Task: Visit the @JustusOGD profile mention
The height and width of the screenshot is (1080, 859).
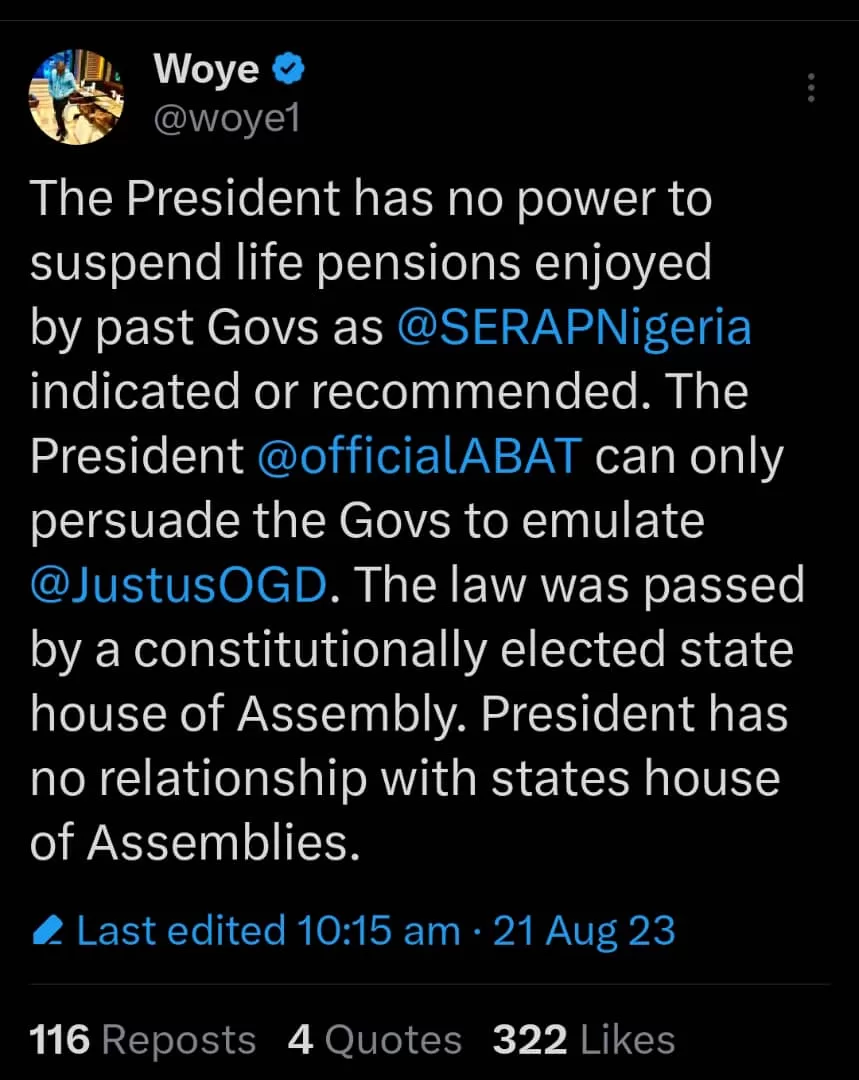Action: click(178, 585)
